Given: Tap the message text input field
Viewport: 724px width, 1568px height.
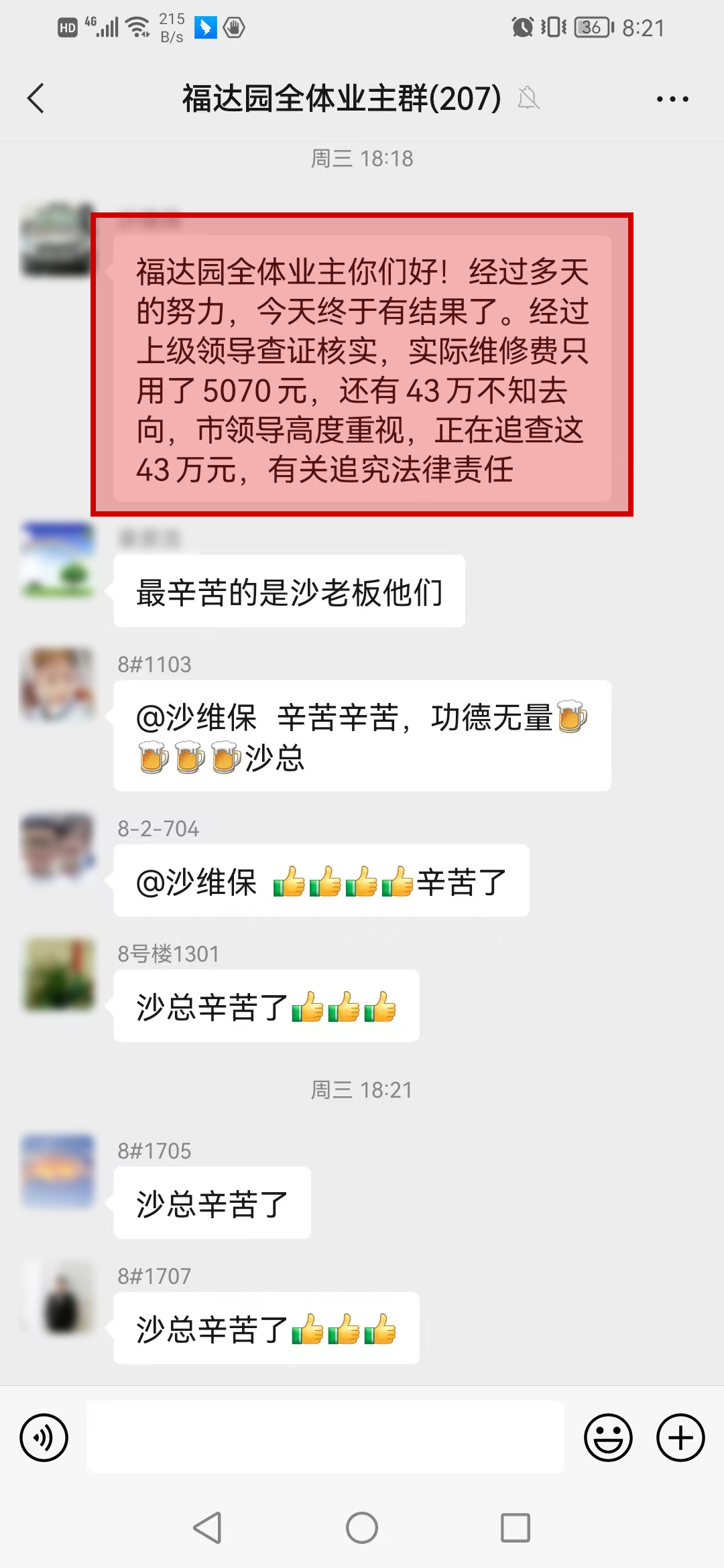Looking at the screenshot, I should (325, 1437).
